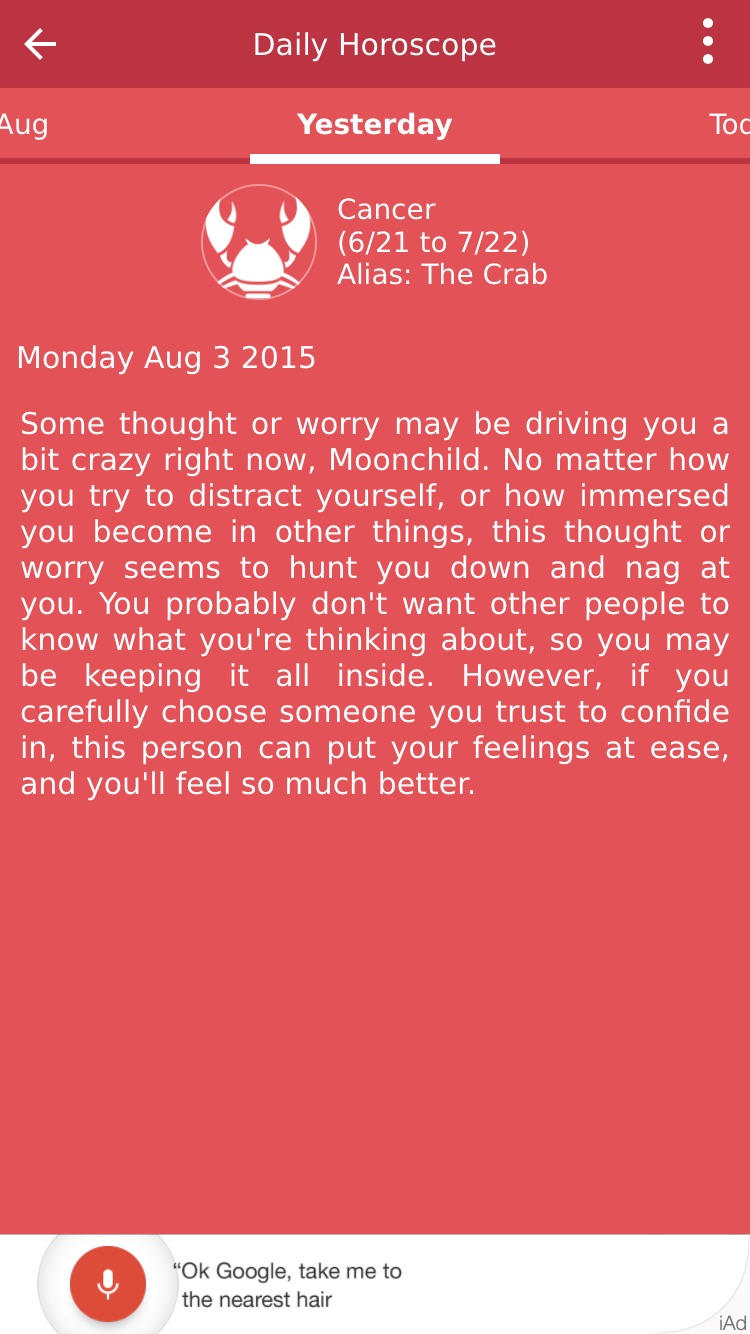The width and height of the screenshot is (750, 1334).
Task: Switch to the partially visible Aug tab
Action: pos(23,125)
